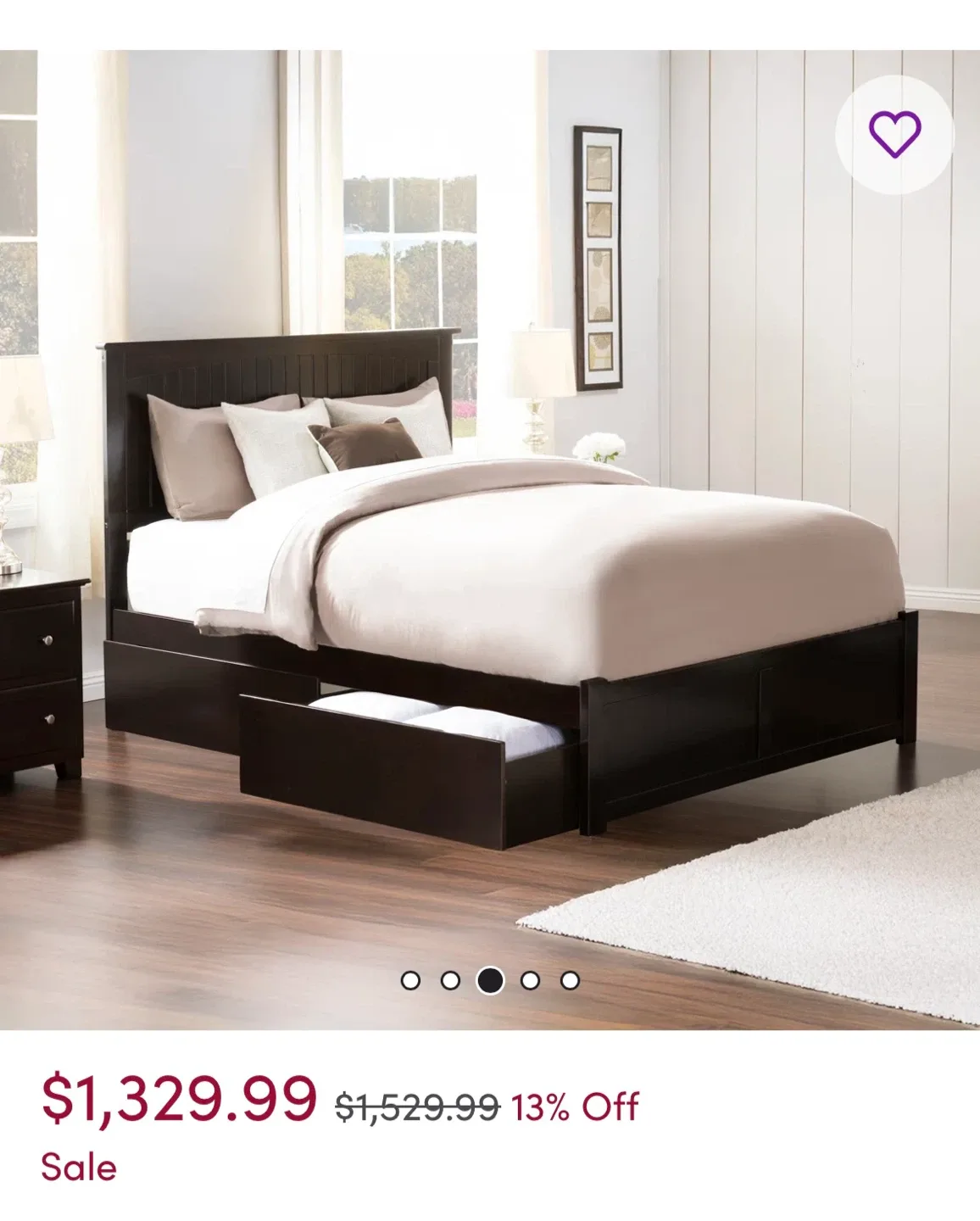Tap the price row area
Image resolution: width=980 pixels, height=1221 pixels.
pos(339,1105)
